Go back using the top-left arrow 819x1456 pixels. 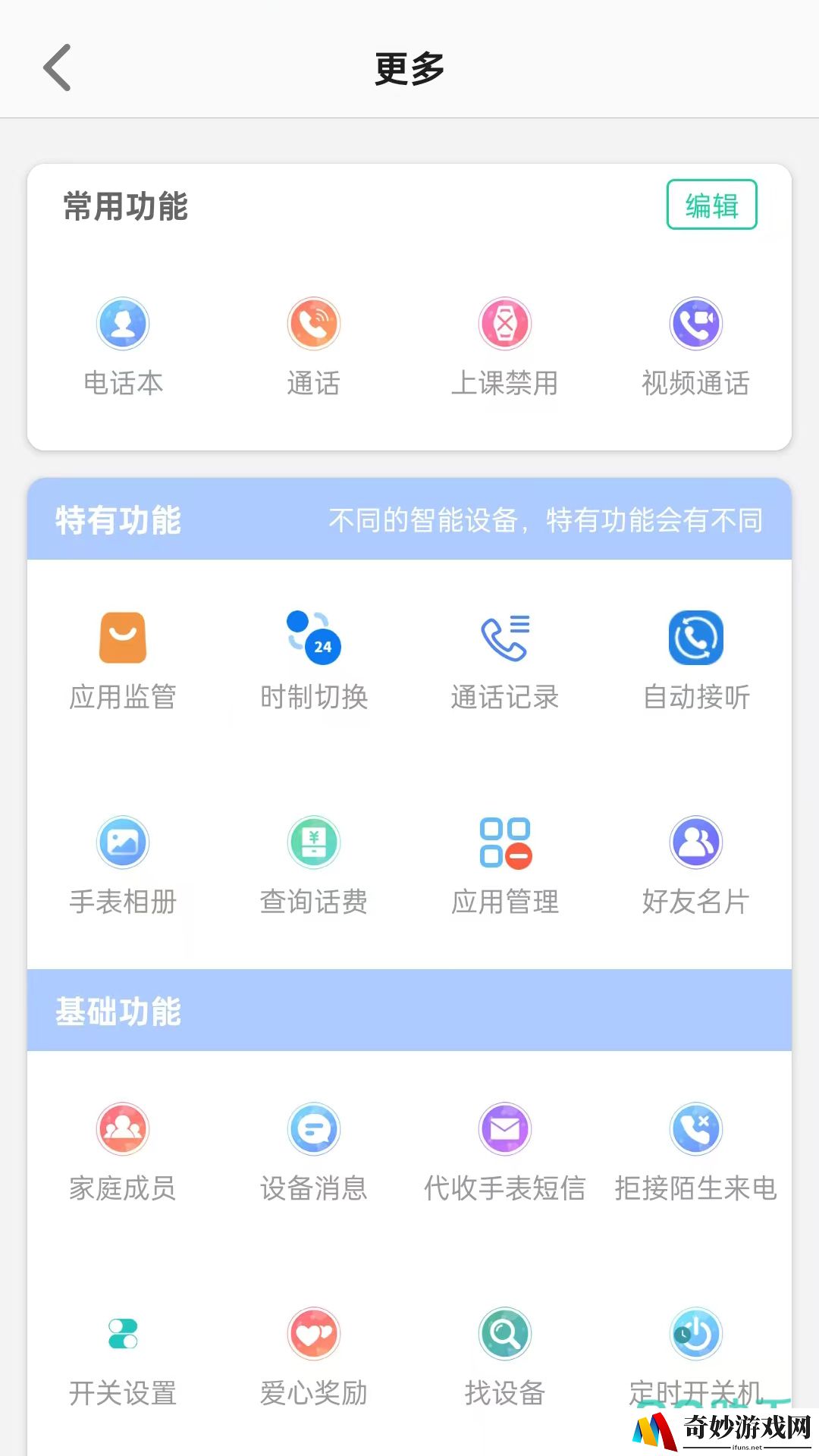pos(58,67)
